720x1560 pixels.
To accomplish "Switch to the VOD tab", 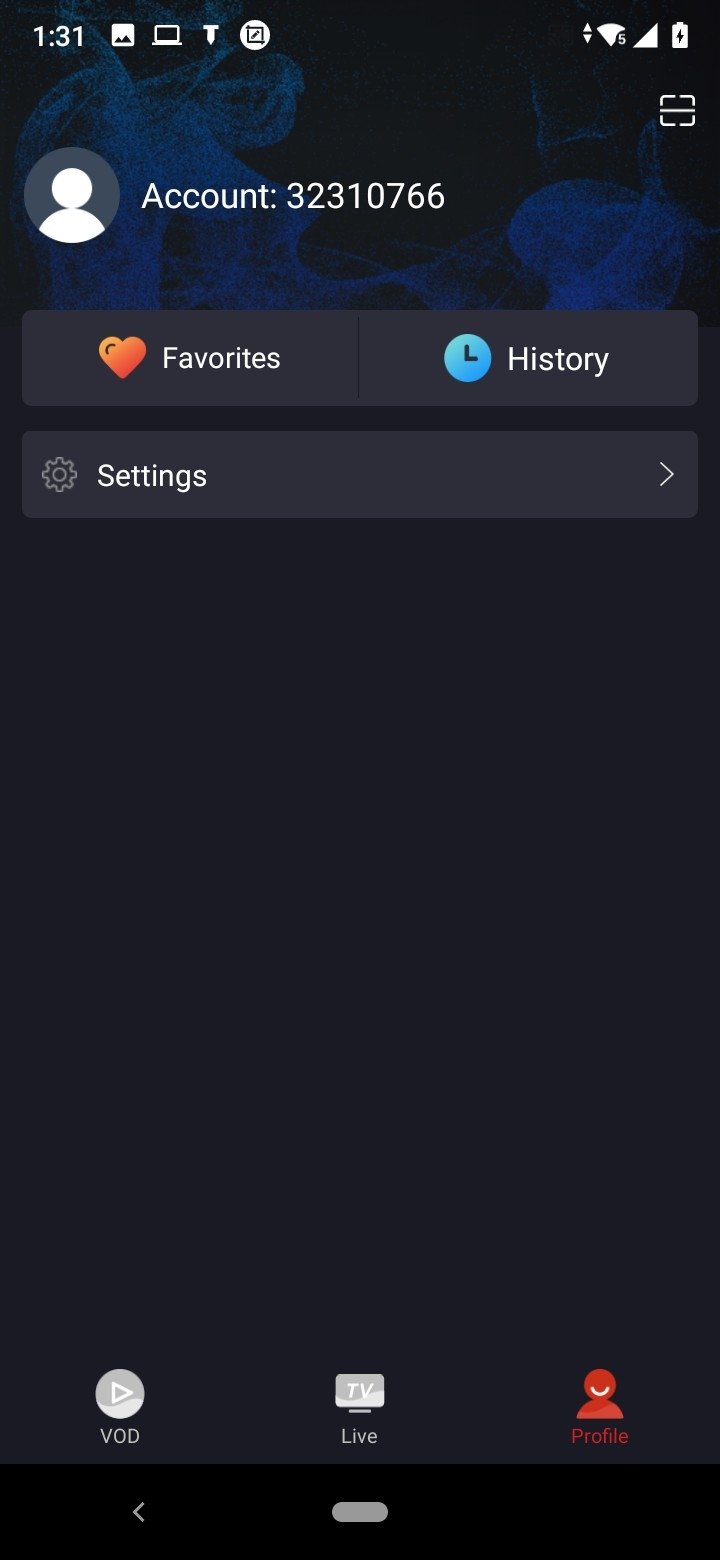I will click(120, 1406).
